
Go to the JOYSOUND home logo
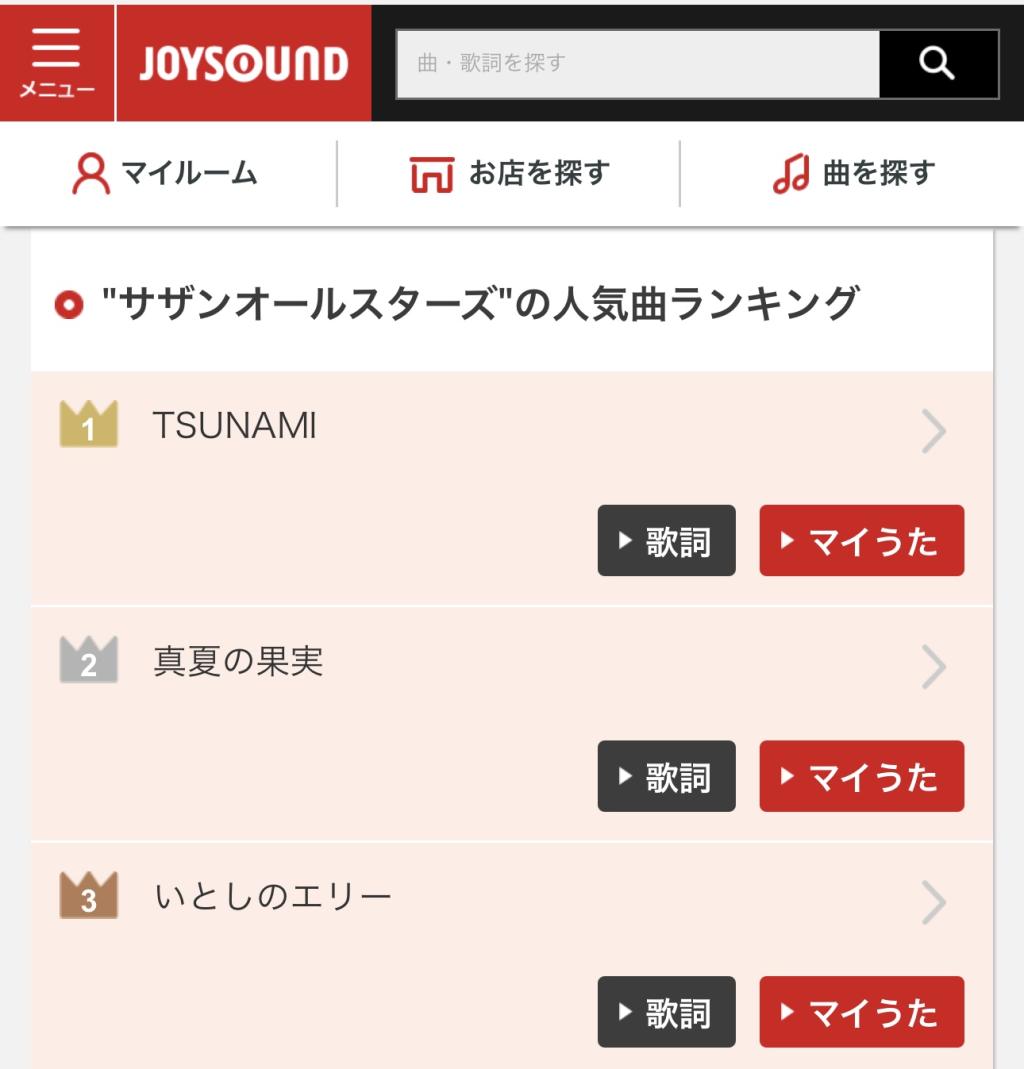(244, 63)
